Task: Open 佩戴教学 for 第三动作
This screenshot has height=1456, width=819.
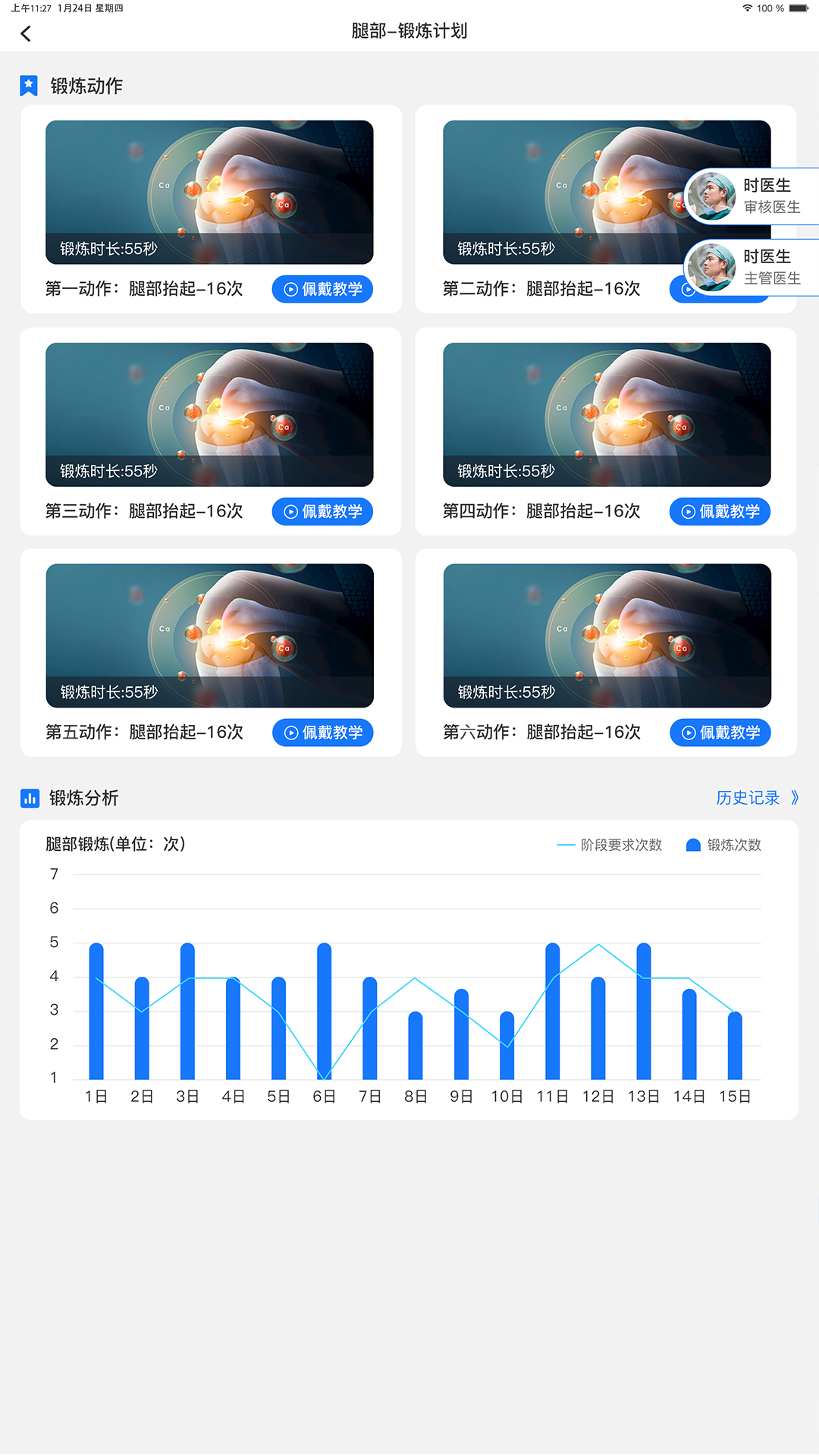Action: tap(322, 512)
